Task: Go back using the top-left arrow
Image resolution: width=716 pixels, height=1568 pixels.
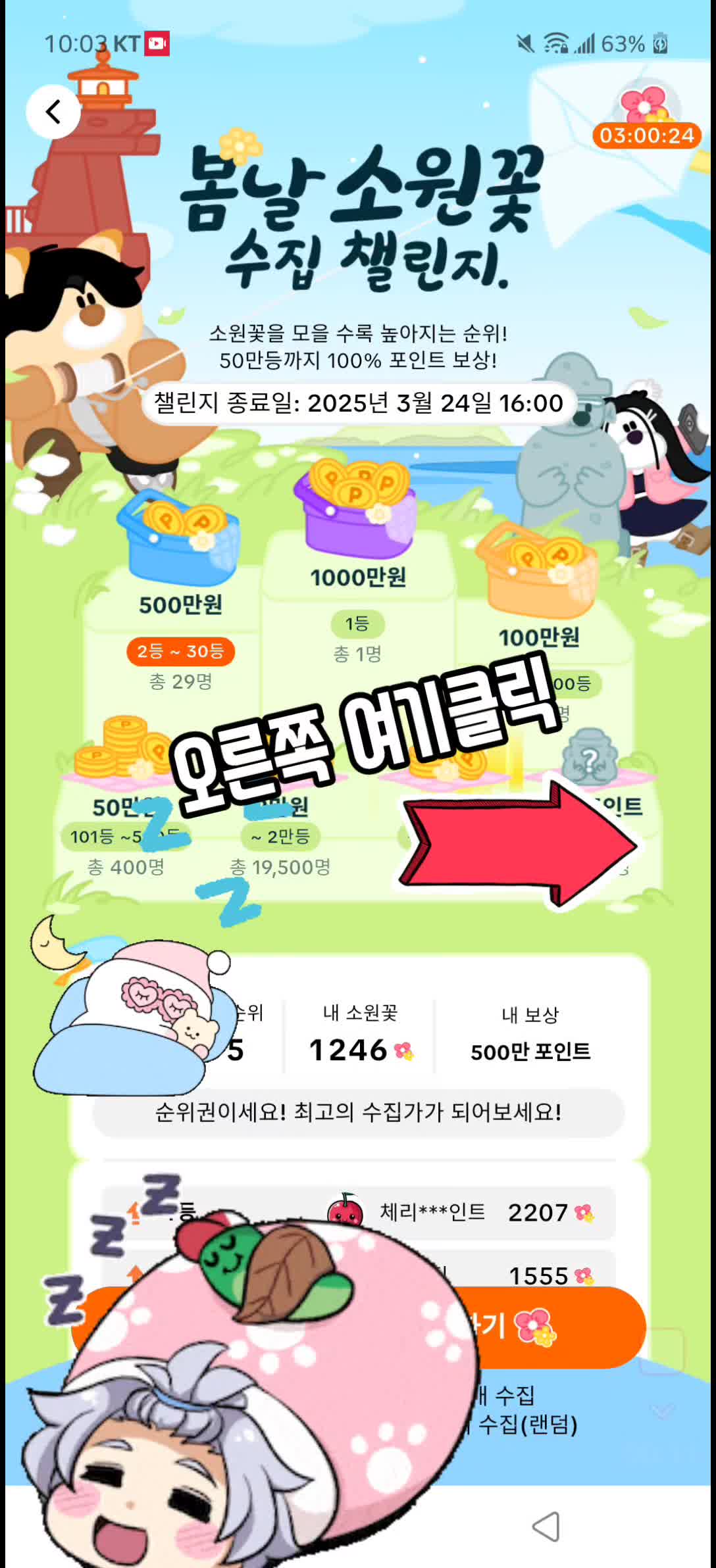Action: pyautogui.click(x=53, y=112)
